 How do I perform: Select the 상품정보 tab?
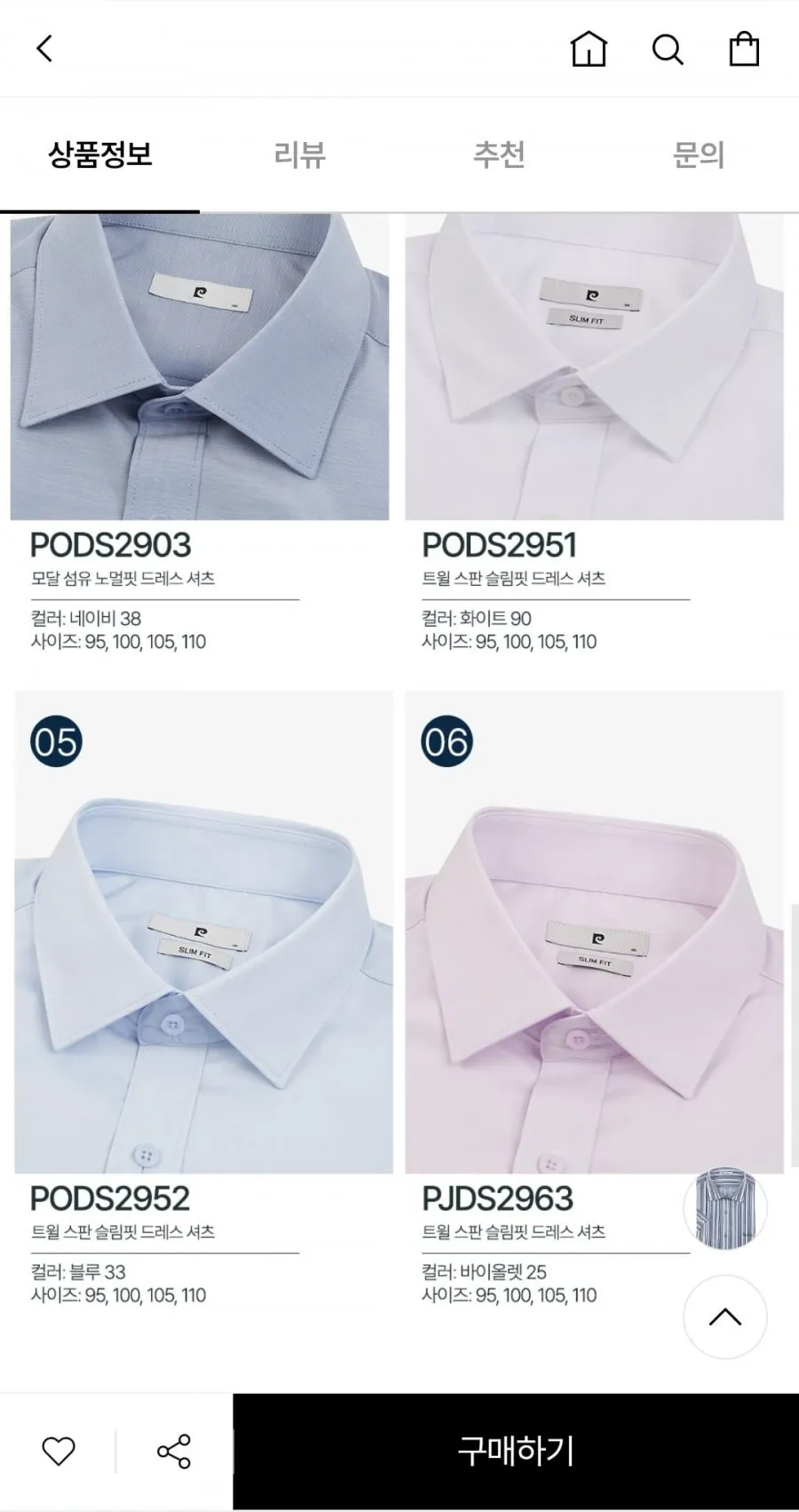coord(99,154)
